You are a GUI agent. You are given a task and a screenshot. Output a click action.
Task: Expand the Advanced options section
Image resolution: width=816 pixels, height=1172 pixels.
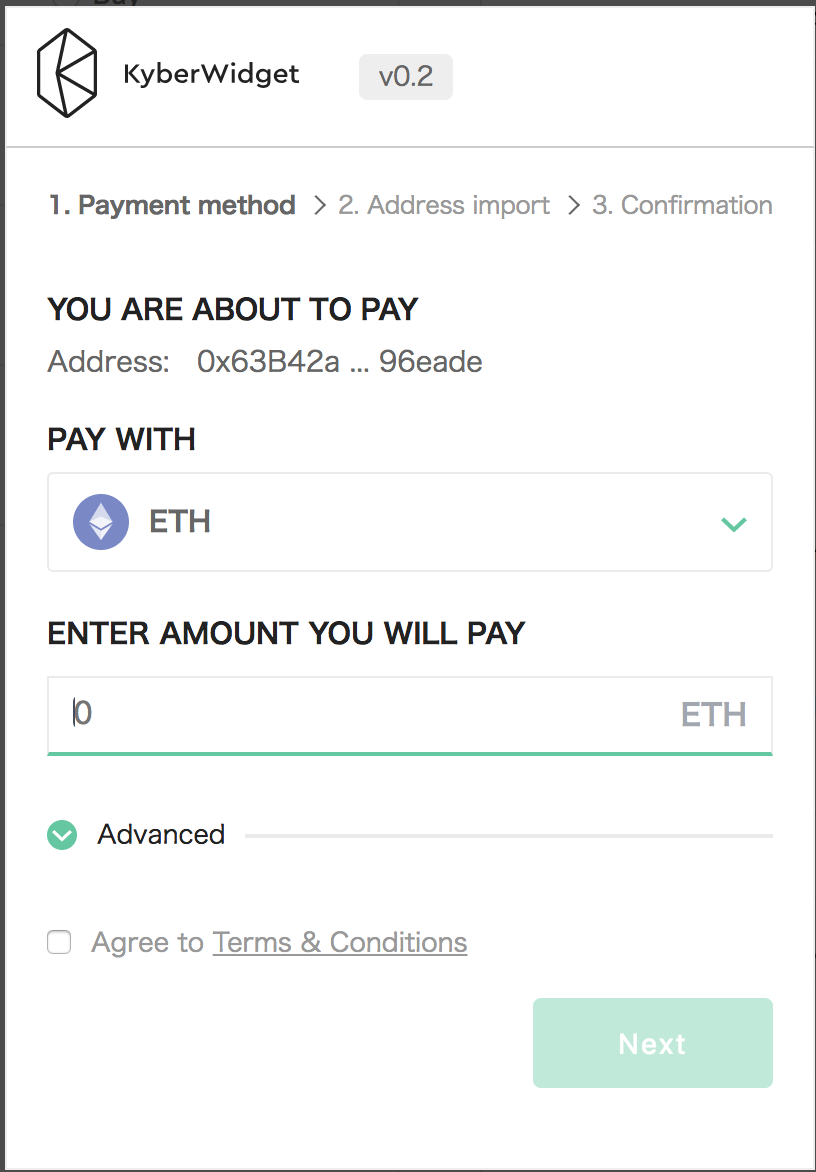coord(62,835)
